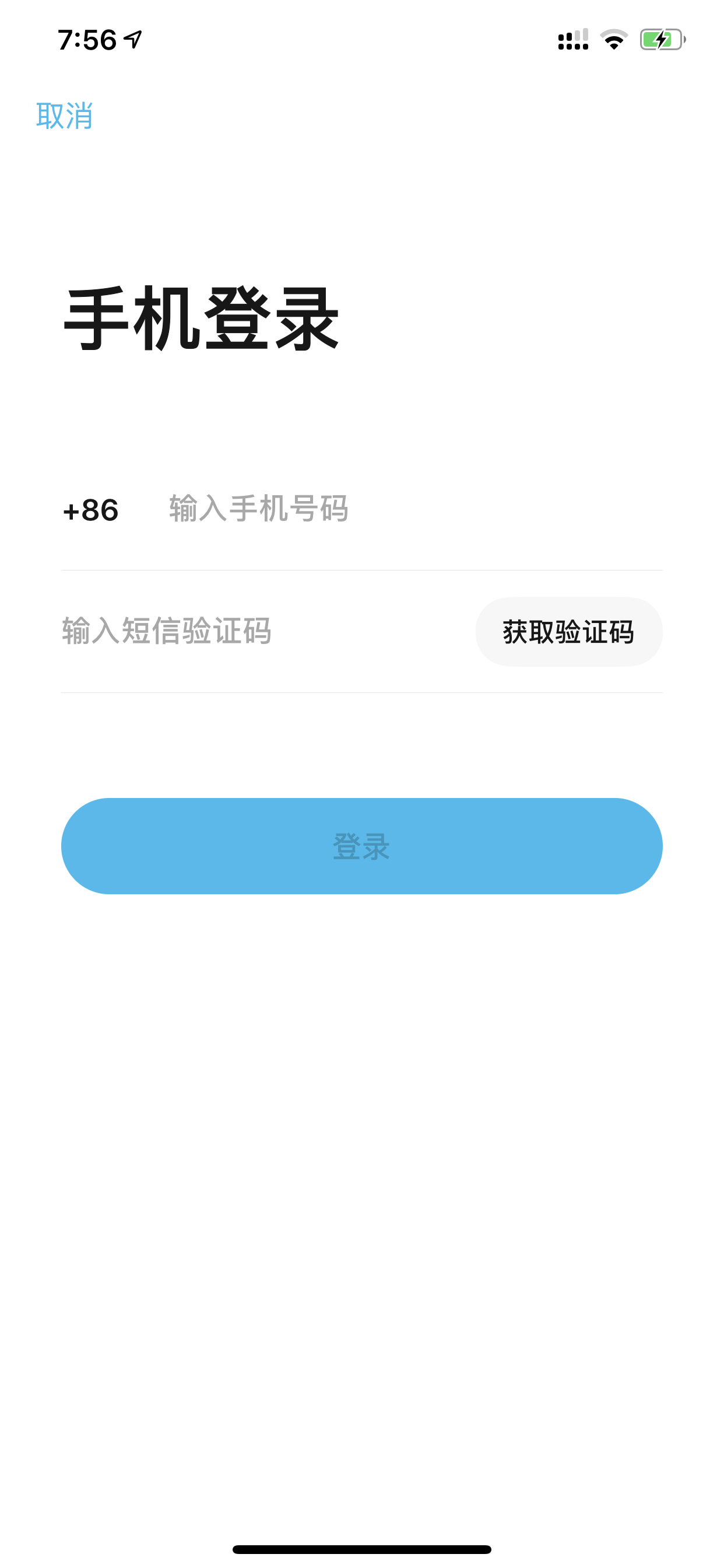724x1568 pixels.
Task: Open the +86 country code selector
Action: pos(91,510)
